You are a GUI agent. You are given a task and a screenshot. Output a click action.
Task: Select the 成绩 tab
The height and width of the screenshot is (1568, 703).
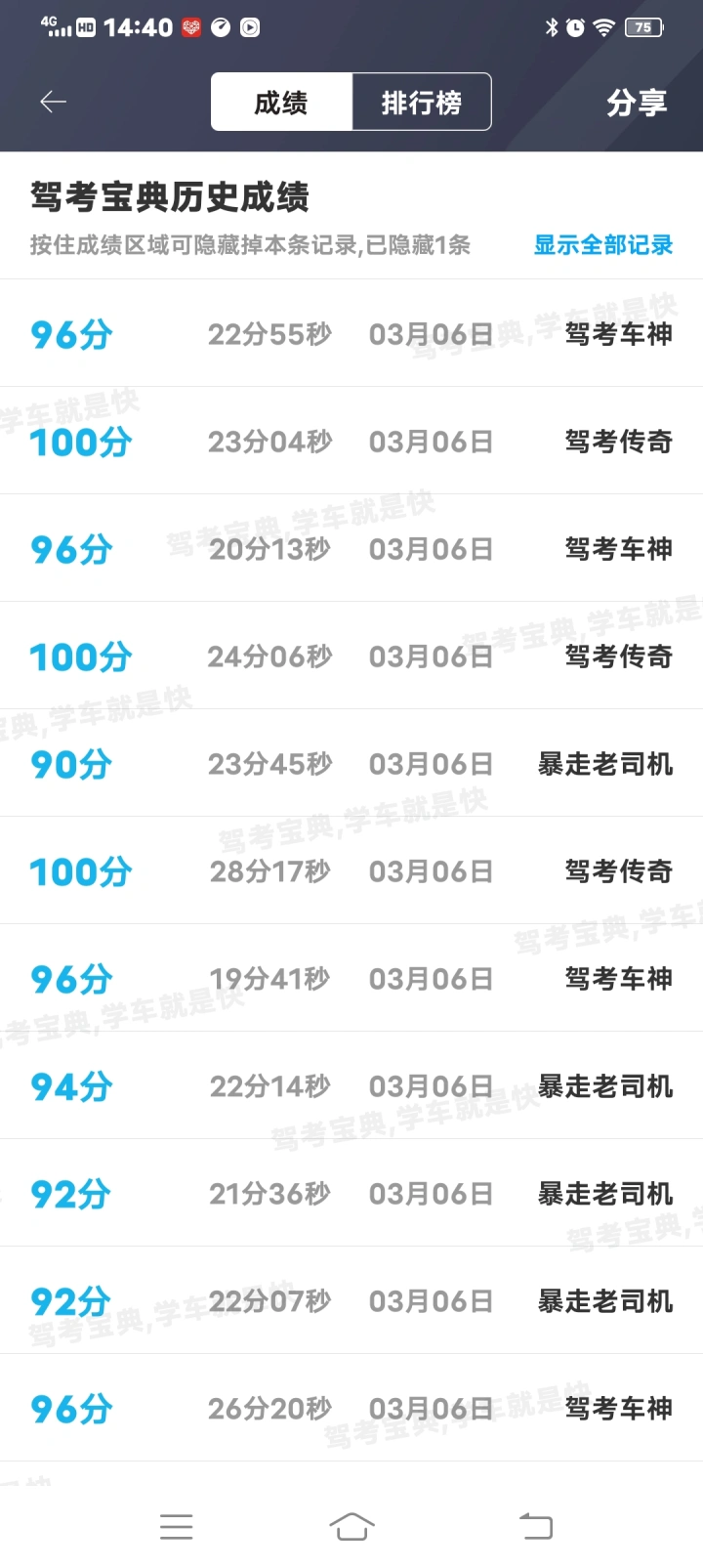click(x=281, y=102)
